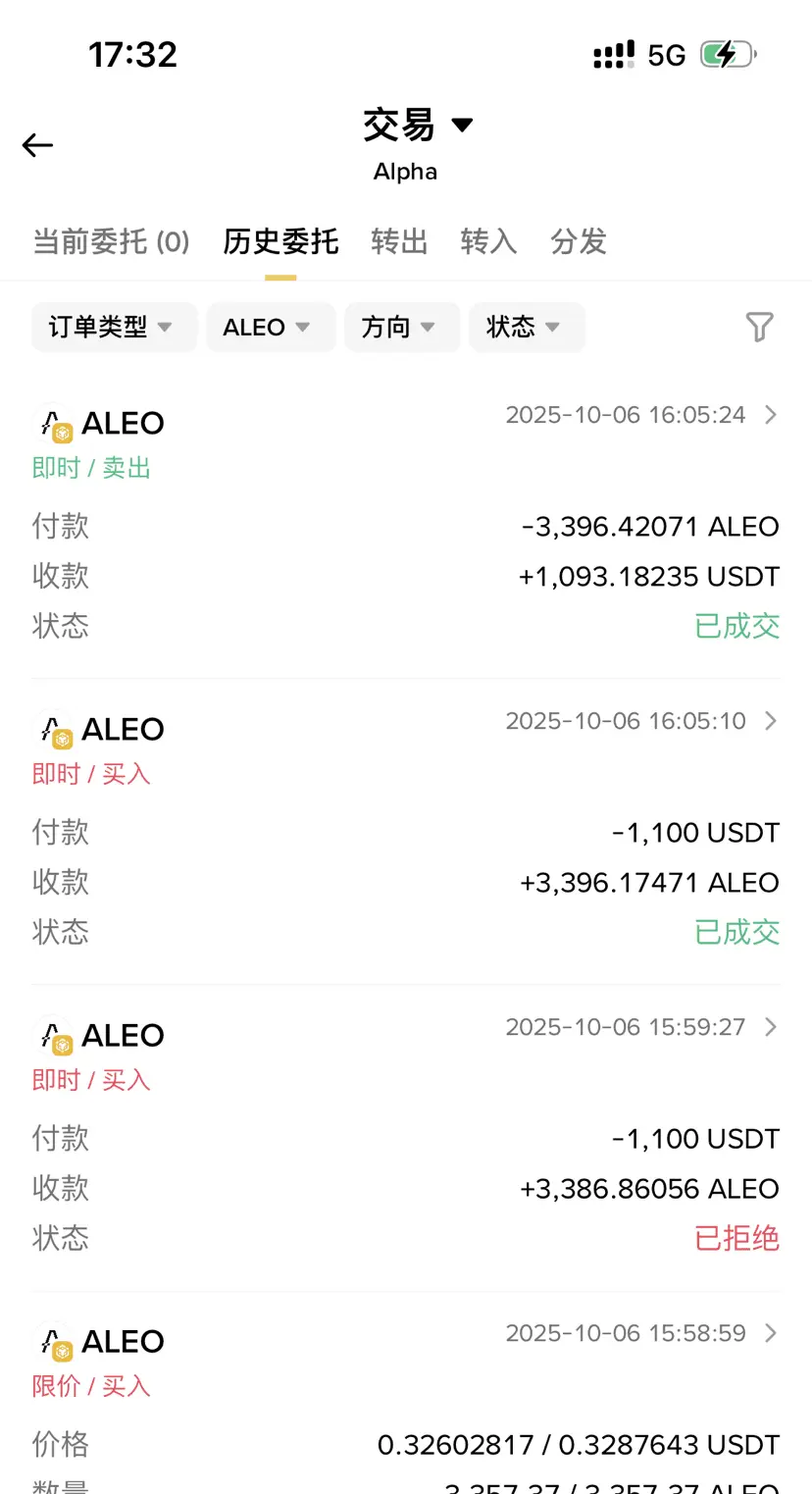Filter orders by 状态 dropdown
The image size is (812, 1494).
[524, 327]
